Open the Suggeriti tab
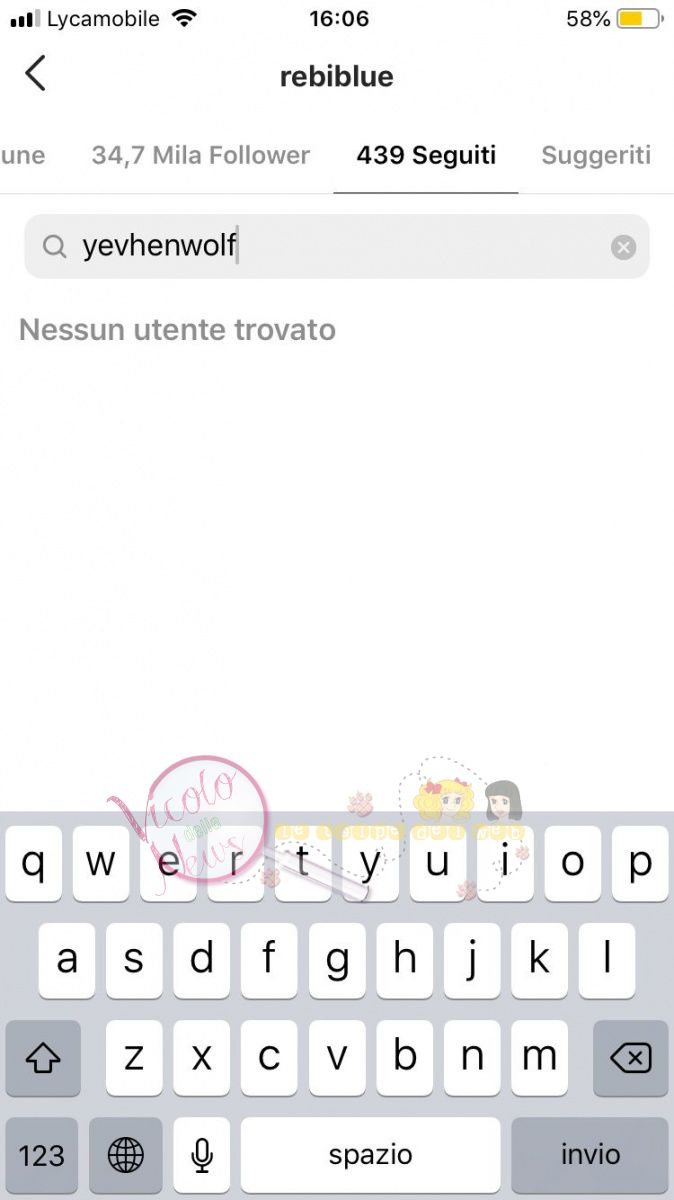 596,155
